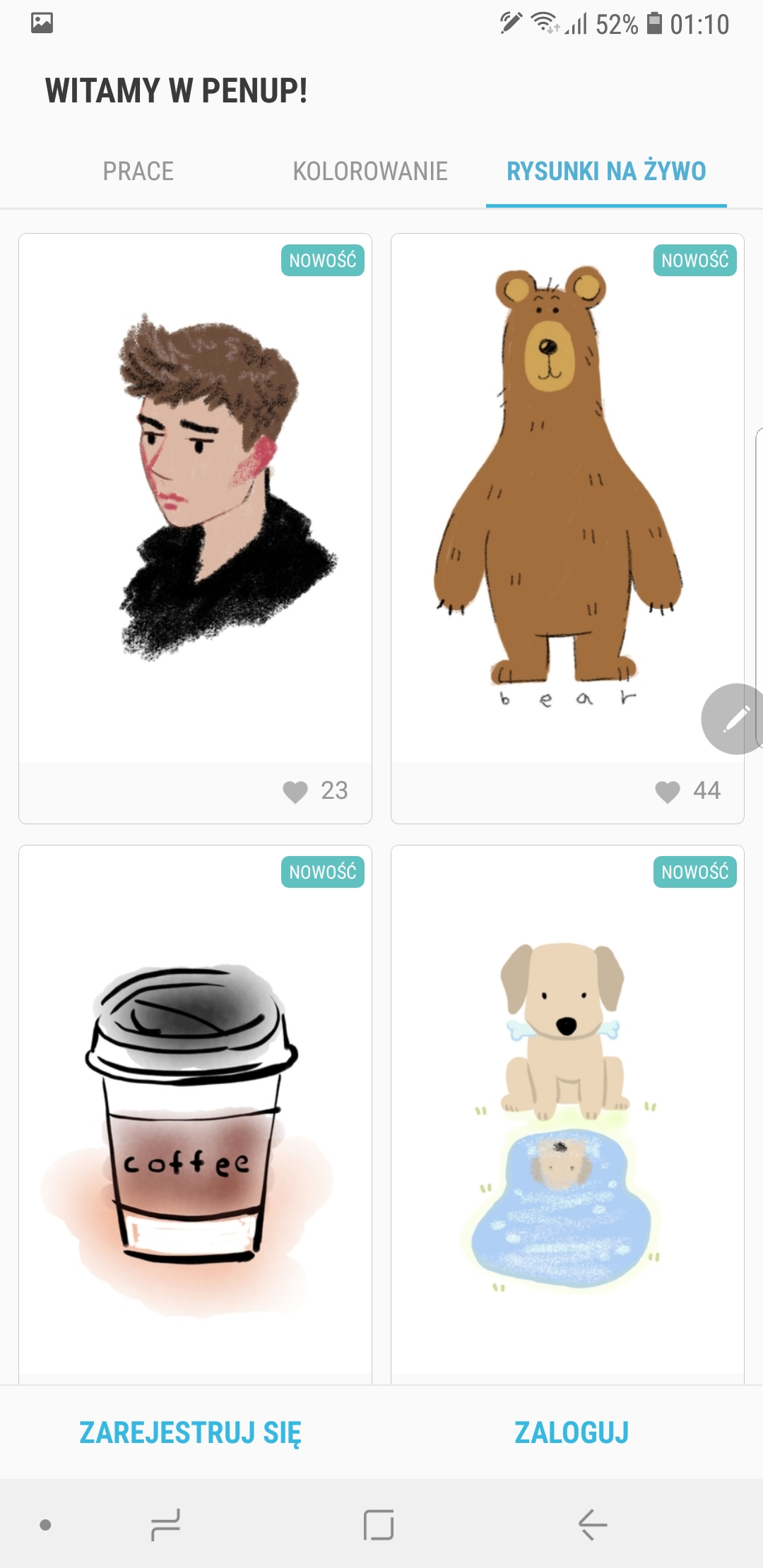
Task: Open recent apps from navigation bar
Action: coord(165,1524)
